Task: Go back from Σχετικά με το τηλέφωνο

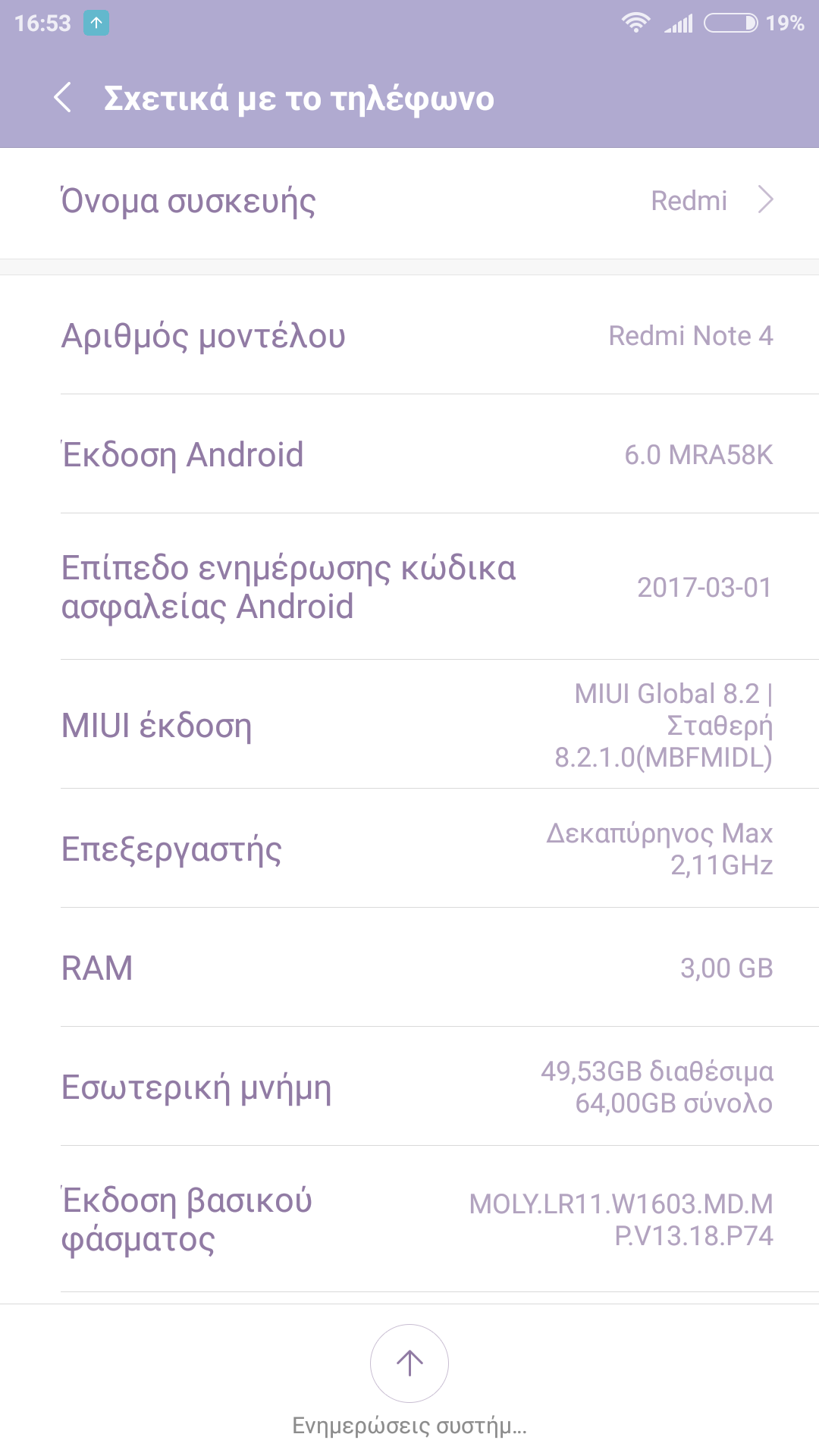Action: tap(63, 98)
